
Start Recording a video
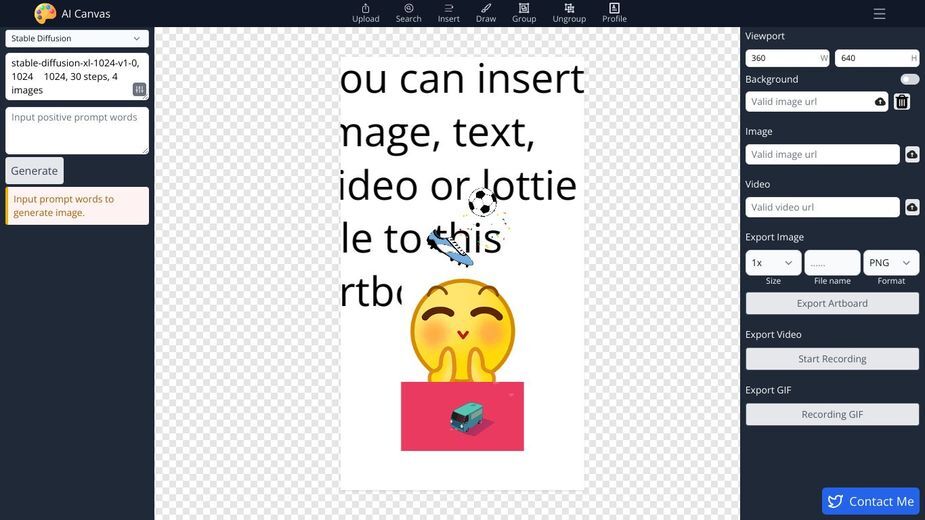pos(832,359)
